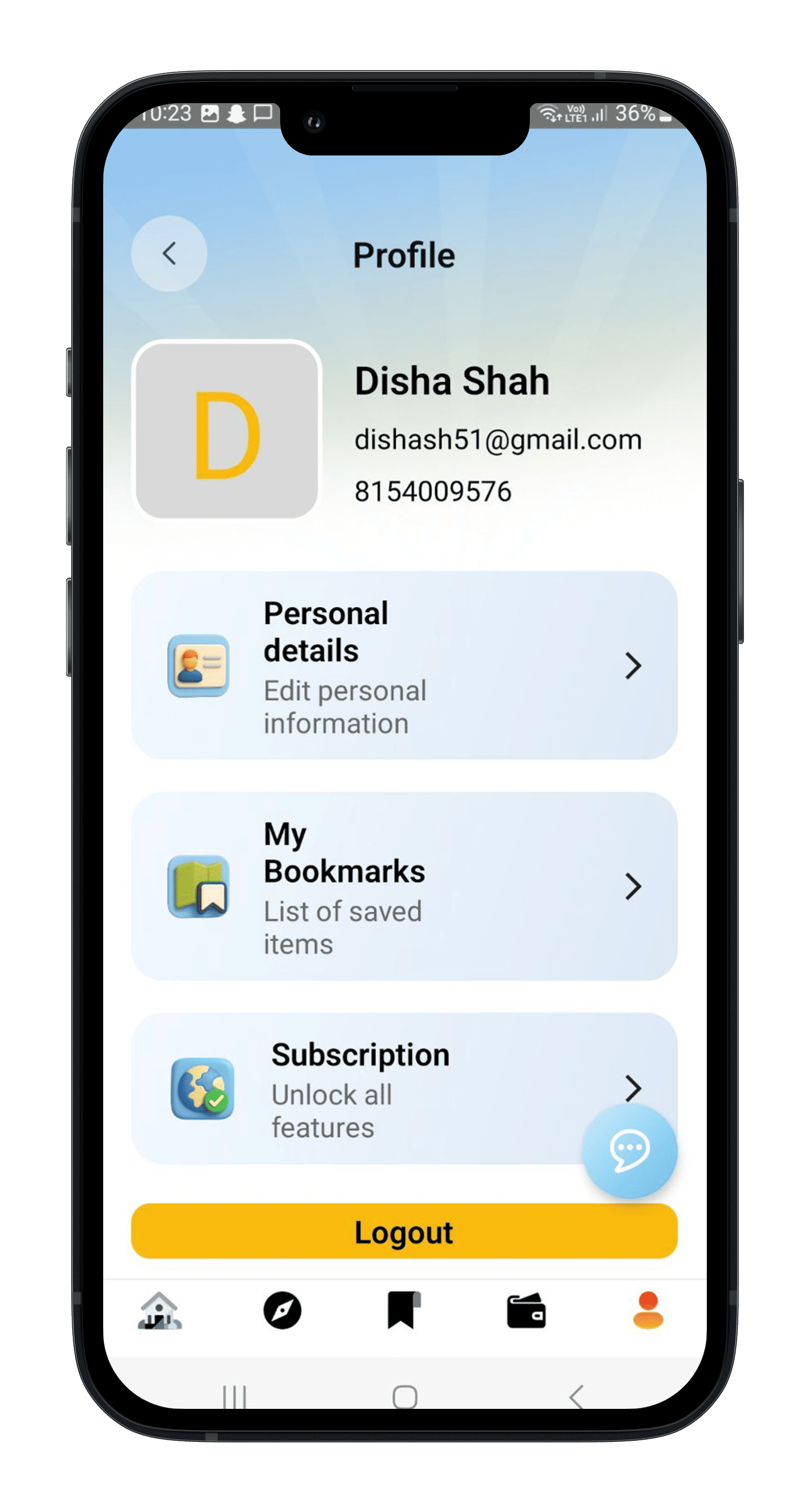Select the profile tab
The height and width of the screenshot is (1512, 810).
point(648,1310)
